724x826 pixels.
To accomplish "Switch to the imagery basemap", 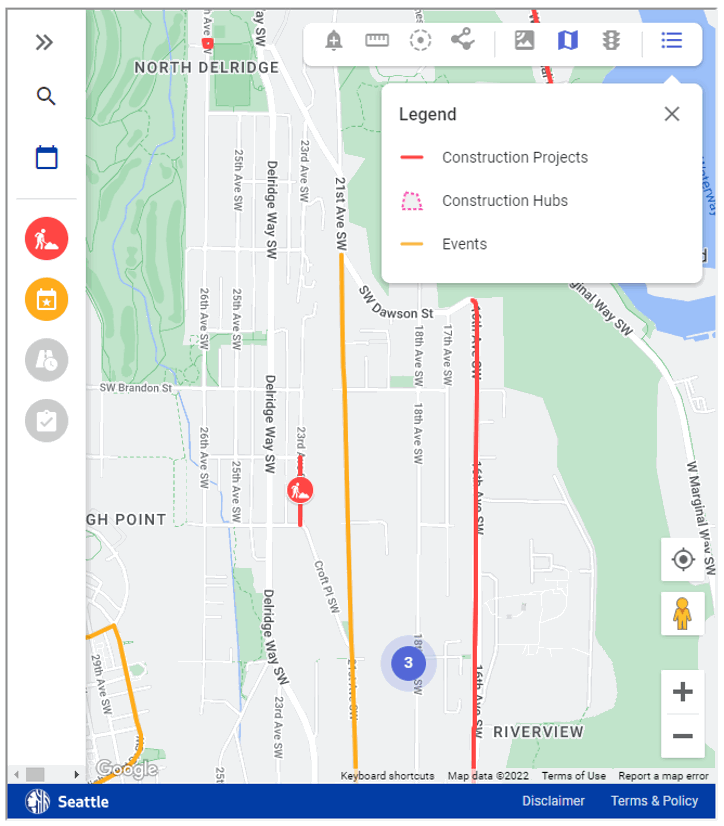I will click(524, 40).
